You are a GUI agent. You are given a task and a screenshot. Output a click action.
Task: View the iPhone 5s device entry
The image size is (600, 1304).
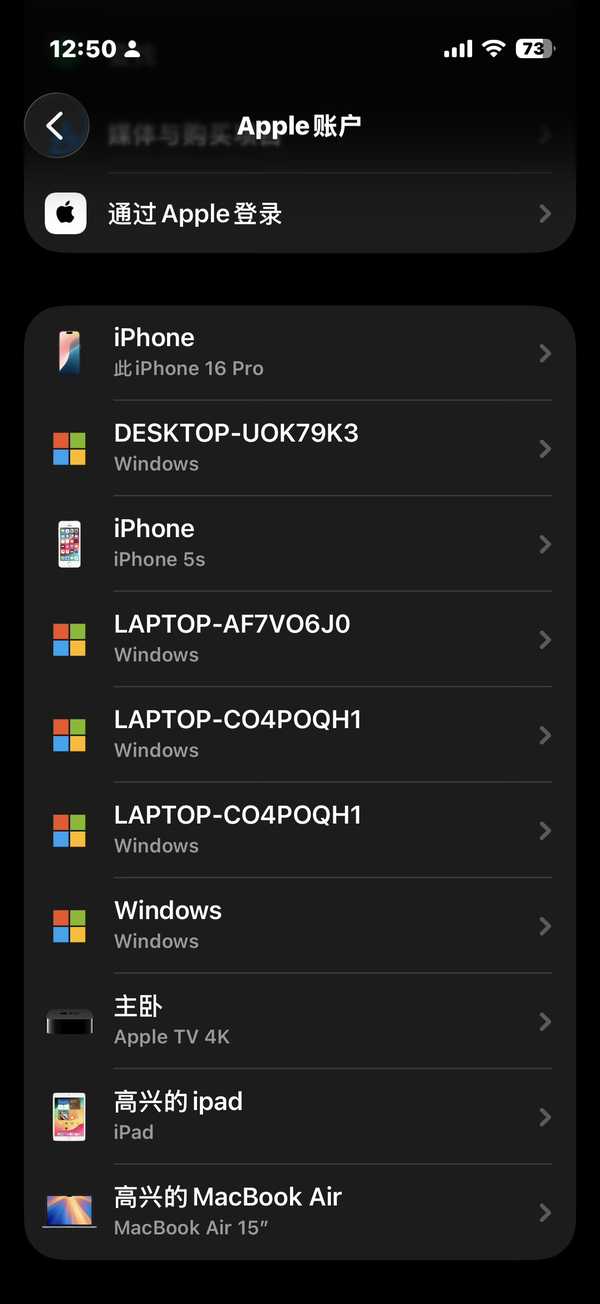(300, 544)
